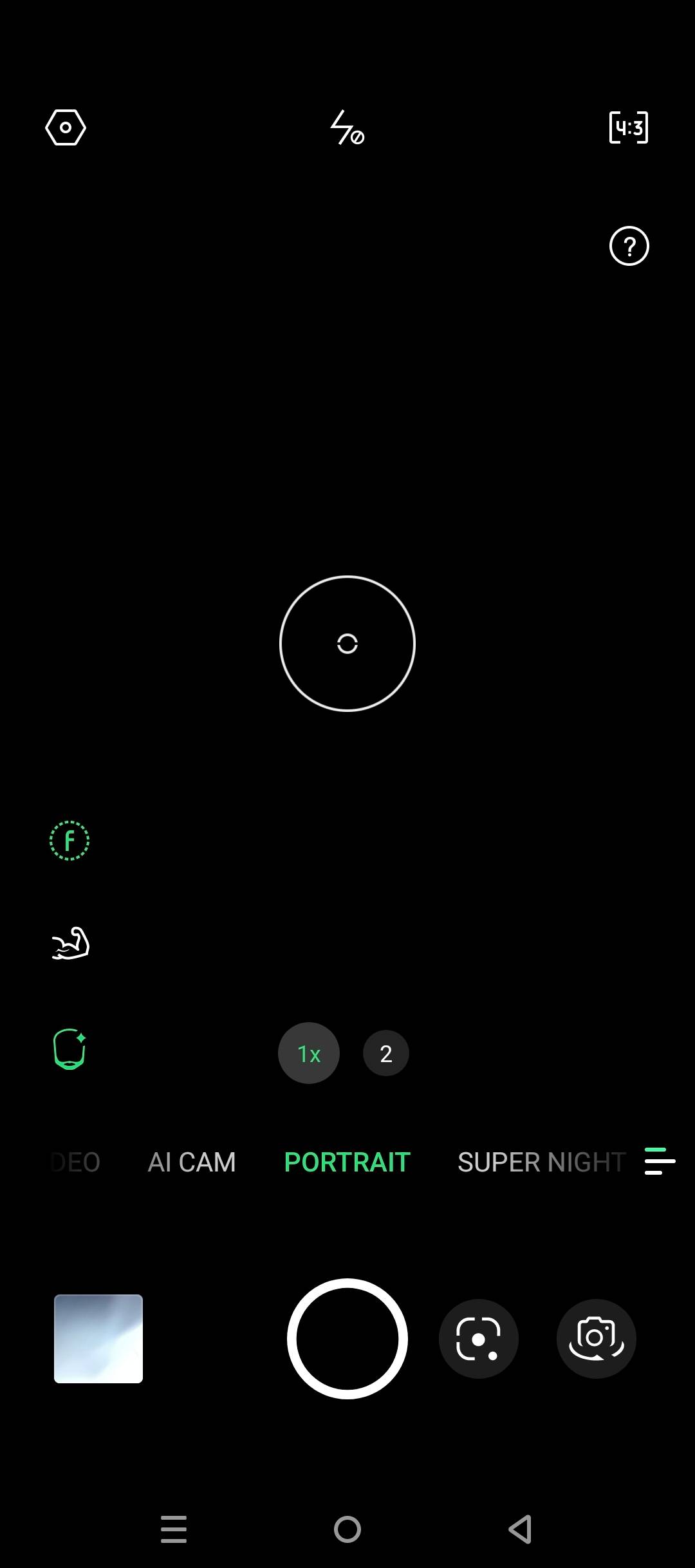Flip to the other camera
695x1568 pixels.
click(596, 1338)
